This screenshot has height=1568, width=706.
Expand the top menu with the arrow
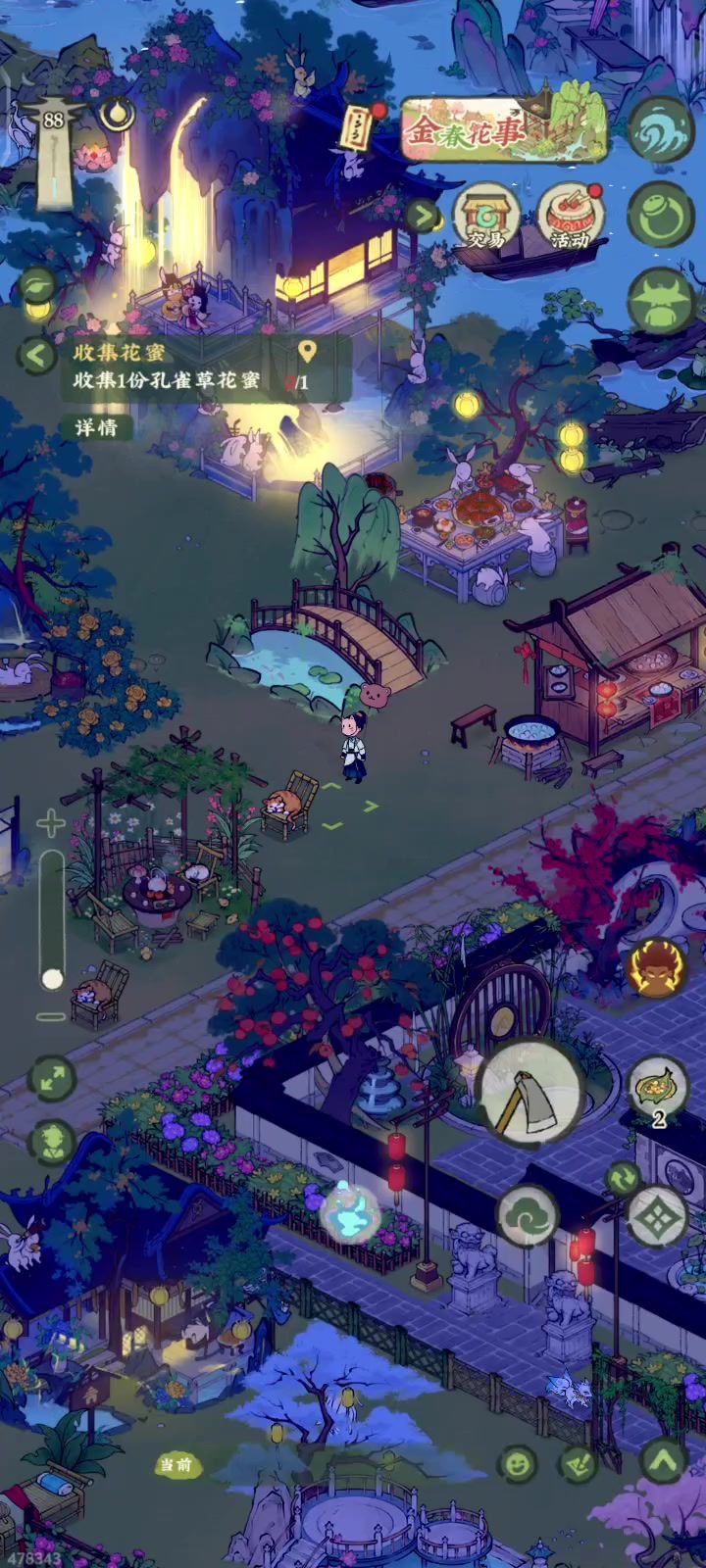423,216
